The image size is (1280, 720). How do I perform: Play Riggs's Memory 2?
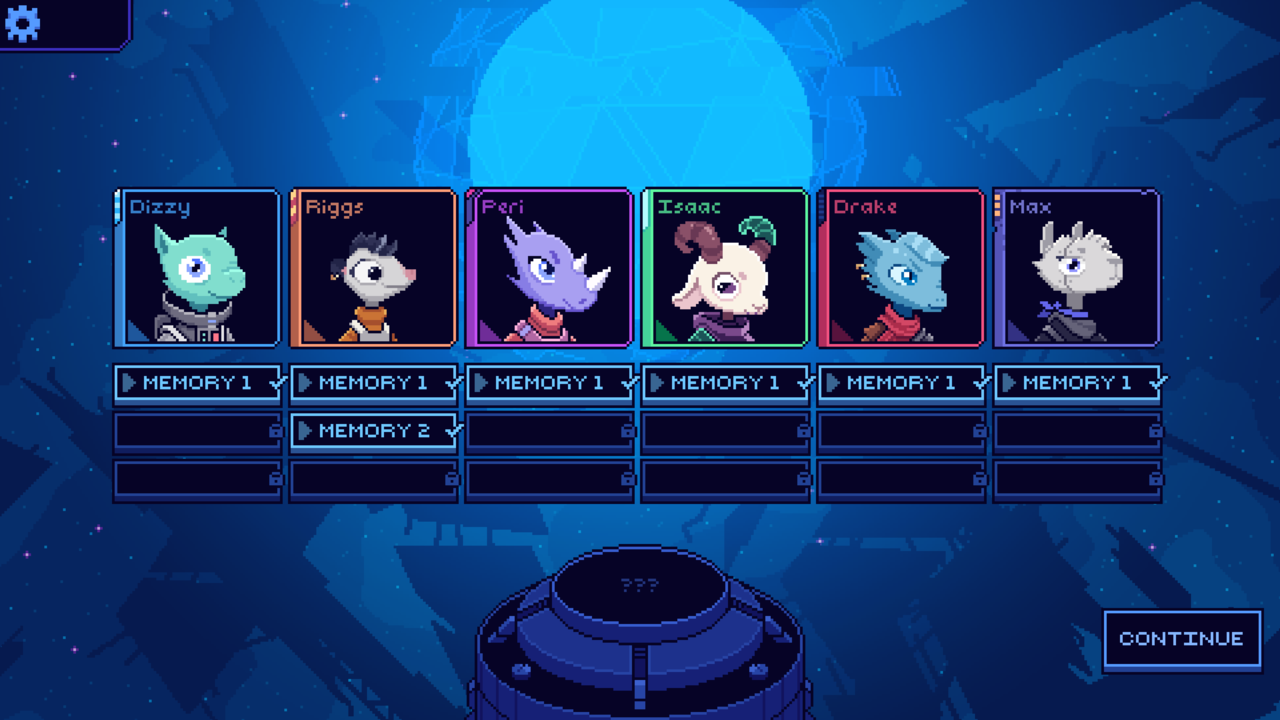373,431
